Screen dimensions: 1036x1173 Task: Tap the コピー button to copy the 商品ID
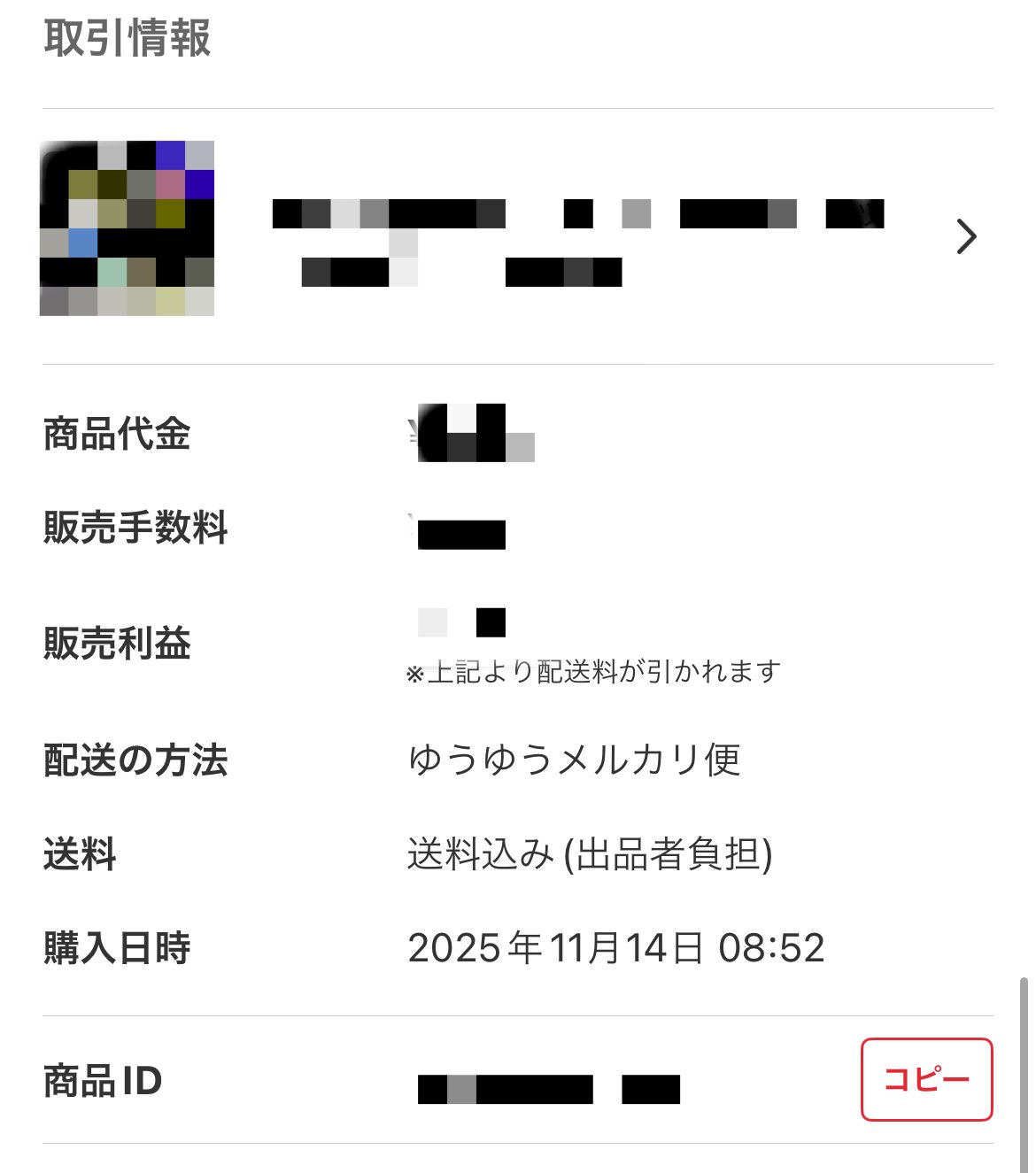pos(926,1078)
